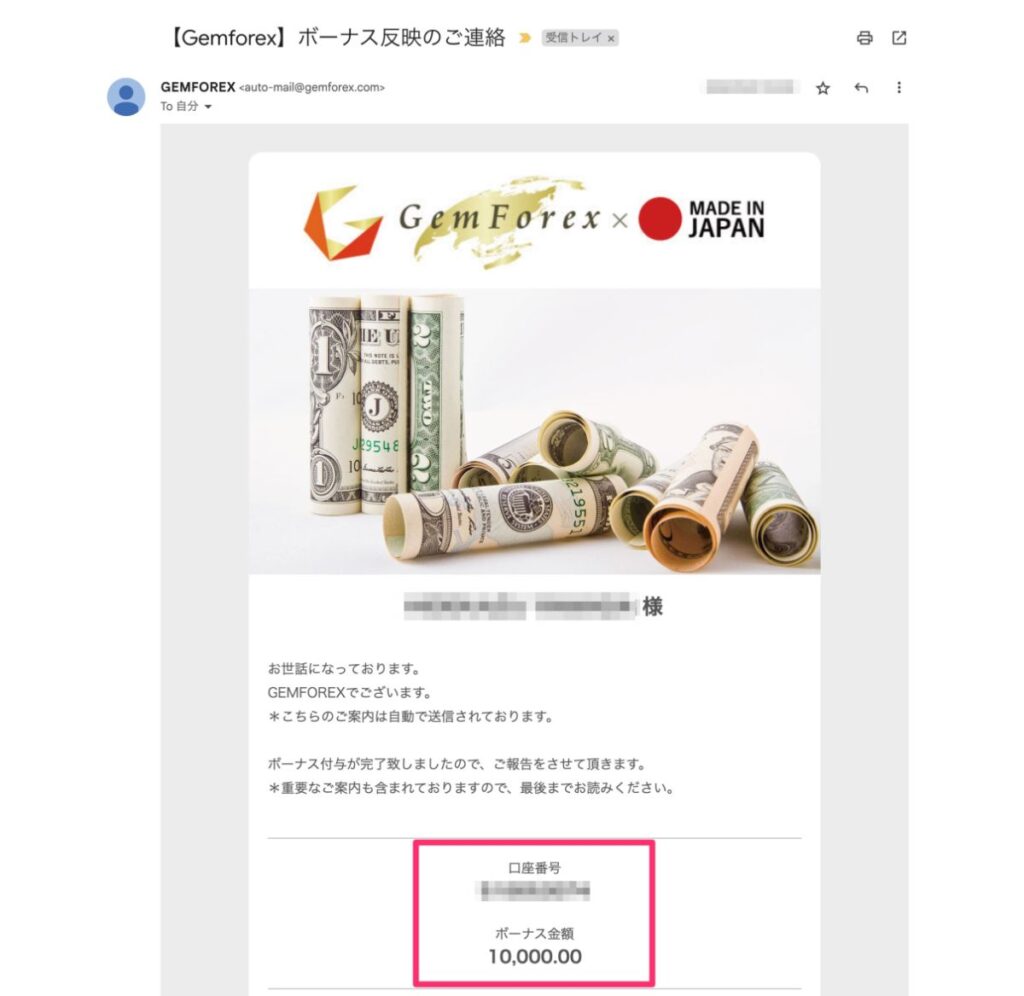Image resolution: width=1024 pixels, height=996 pixels.
Task: Toggle the importance marker beside the subject
Action: coord(524,38)
